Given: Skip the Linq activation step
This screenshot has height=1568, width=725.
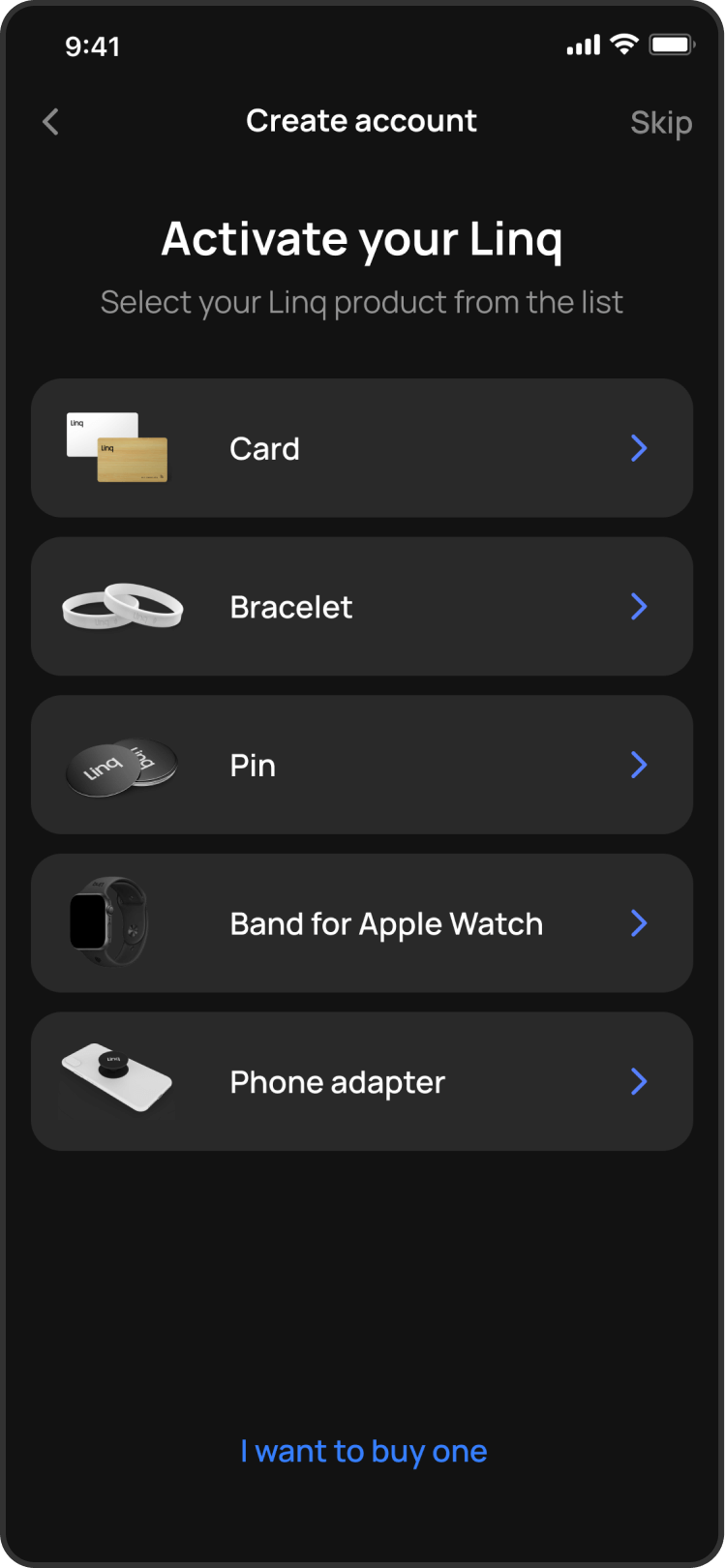Looking at the screenshot, I should 661,123.
